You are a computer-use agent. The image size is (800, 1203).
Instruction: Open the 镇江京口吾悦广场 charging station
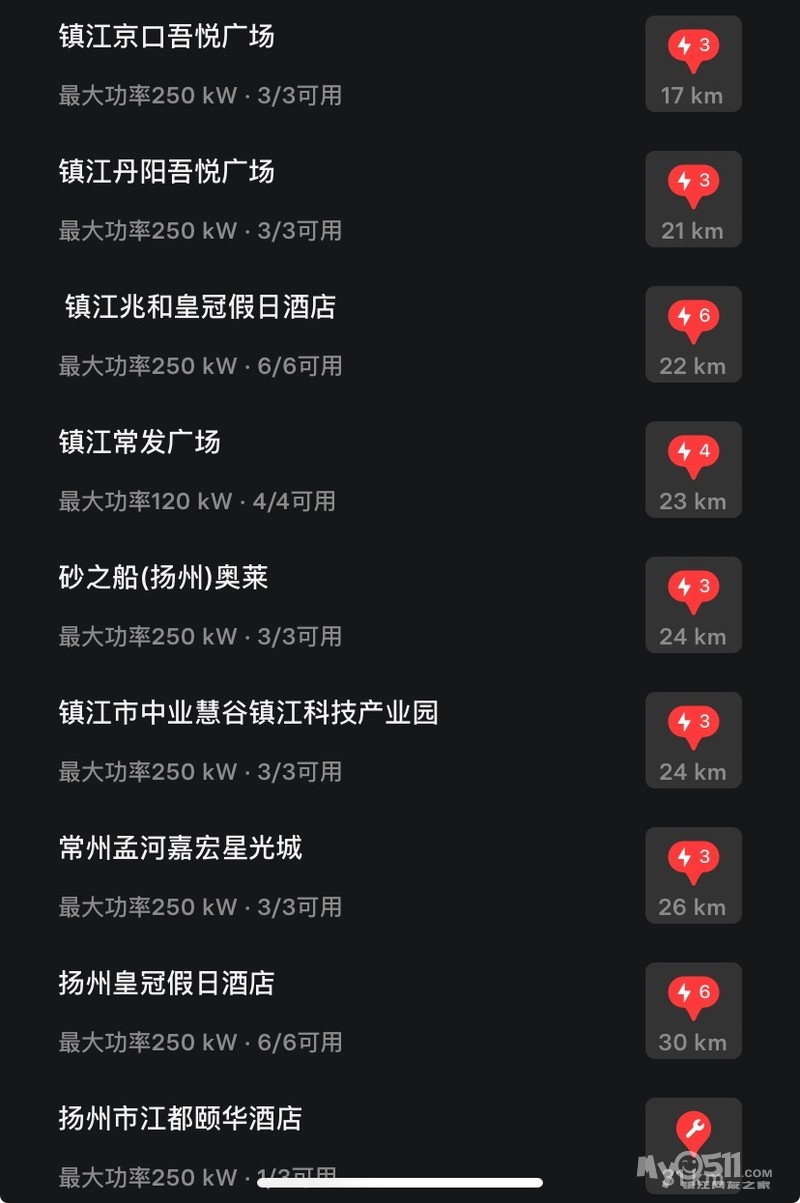pyautogui.click(x=166, y=37)
